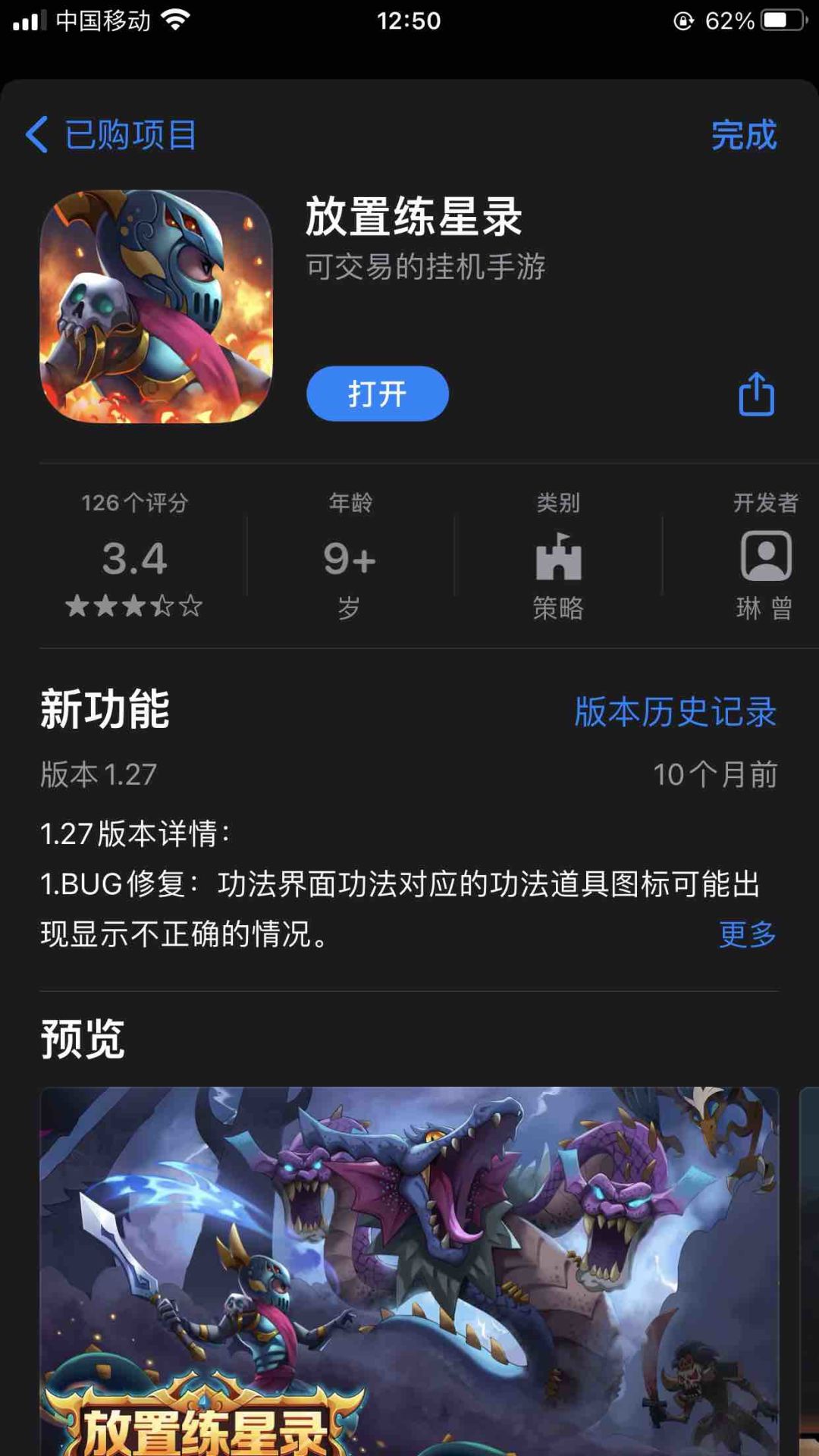The image size is (819, 1456).
Task: Open 版本历史记录 version history
Action: (675, 714)
